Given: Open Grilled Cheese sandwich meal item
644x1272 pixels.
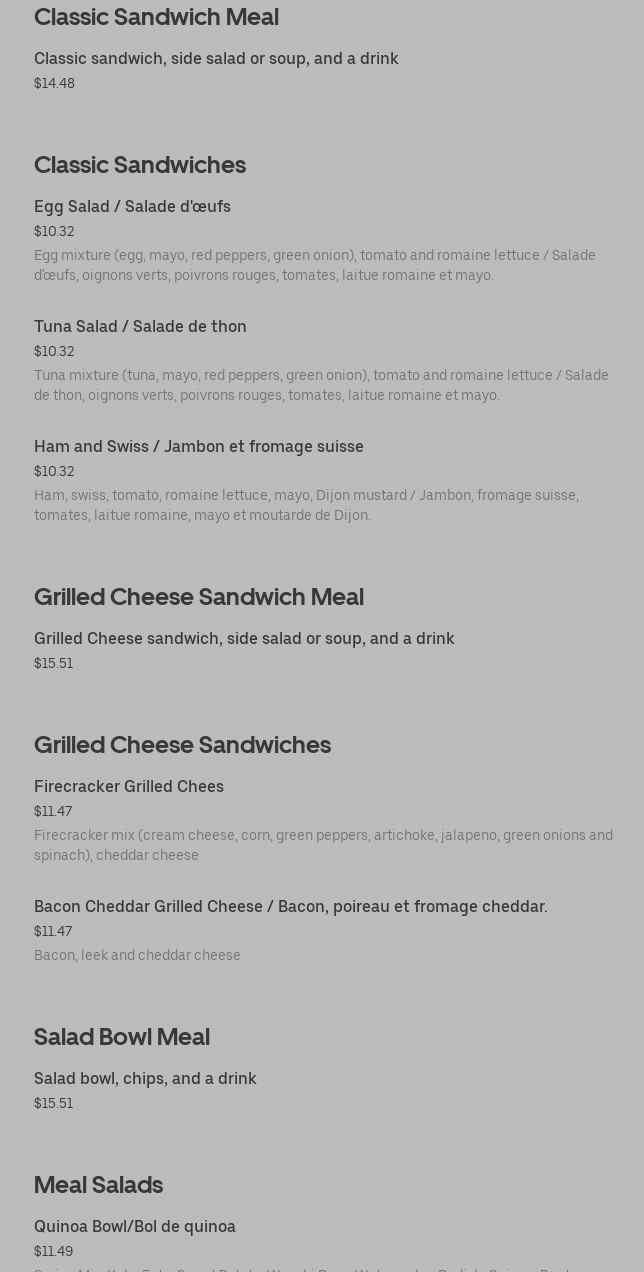Looking at the screenshot, I should pyautogui.click(x=244, y=639).
